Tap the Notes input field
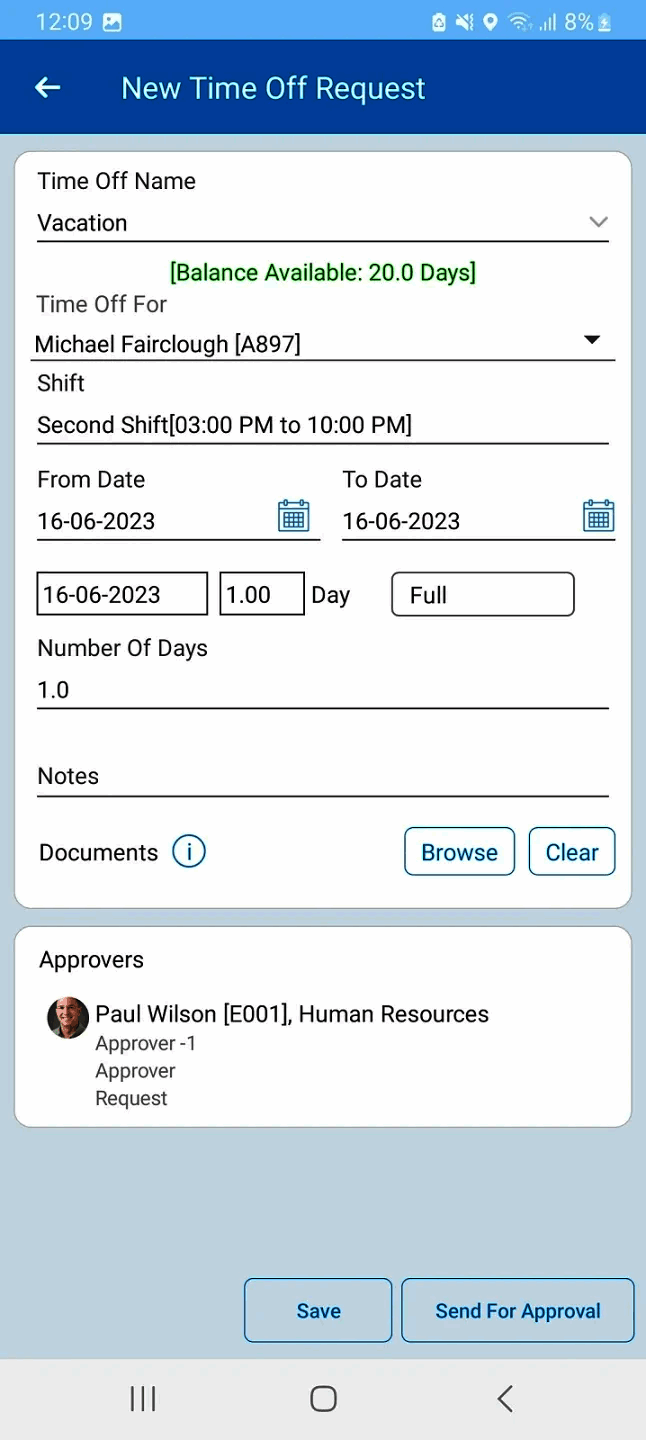 [x=322, y=776]
